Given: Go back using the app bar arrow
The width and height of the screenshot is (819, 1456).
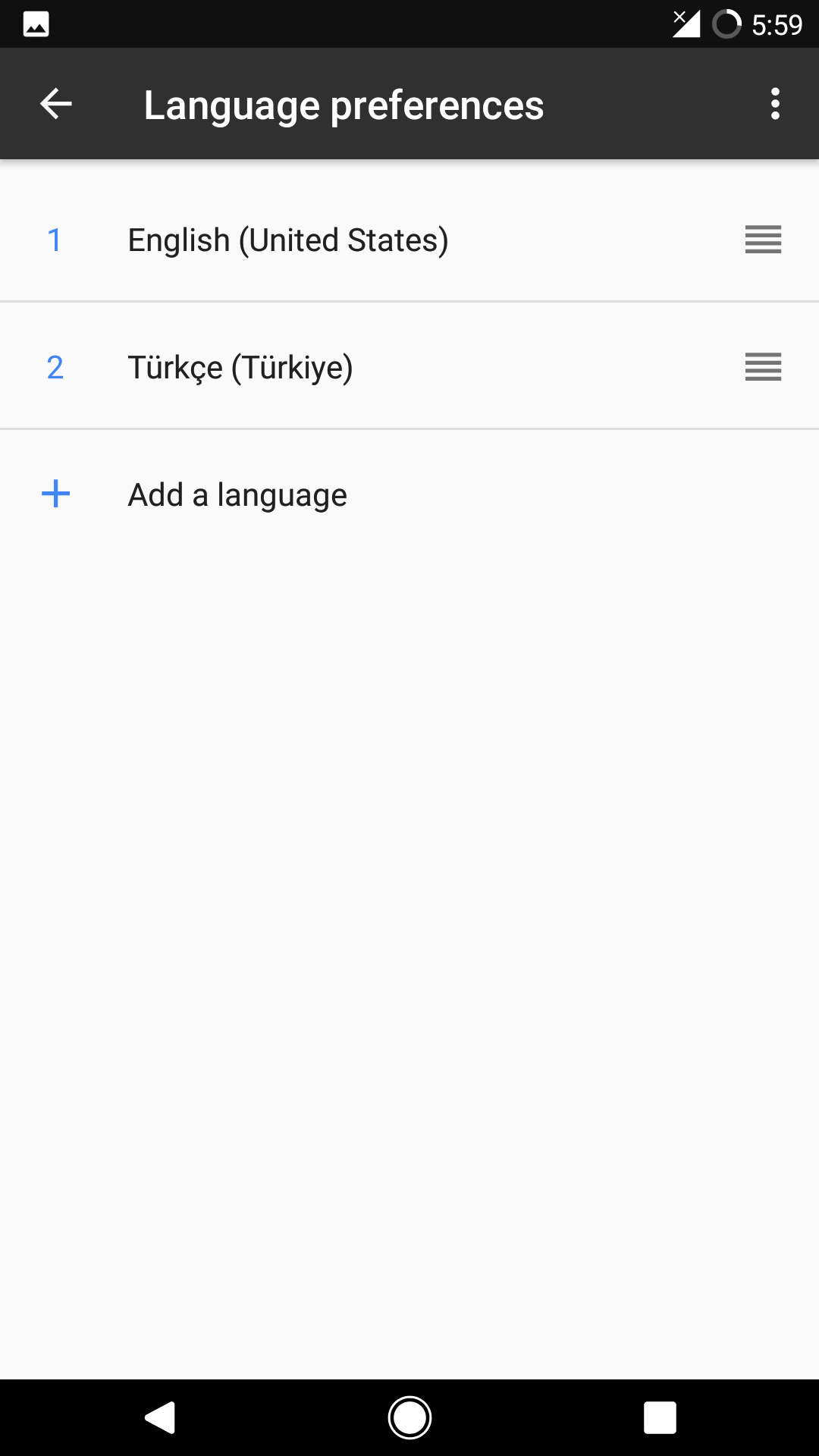Looking at the screenshot, I should (55, 104).
